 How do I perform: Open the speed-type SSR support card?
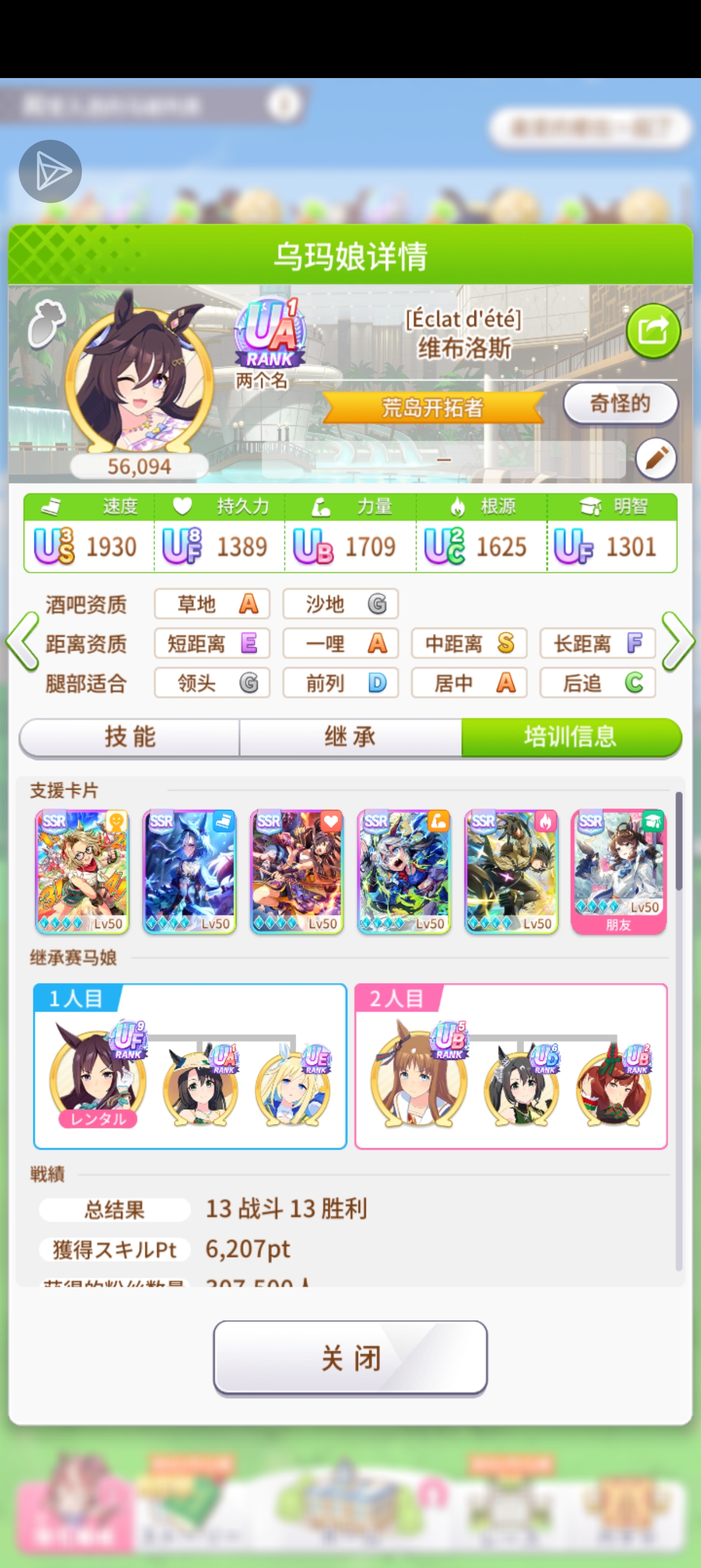click(189, 871)
